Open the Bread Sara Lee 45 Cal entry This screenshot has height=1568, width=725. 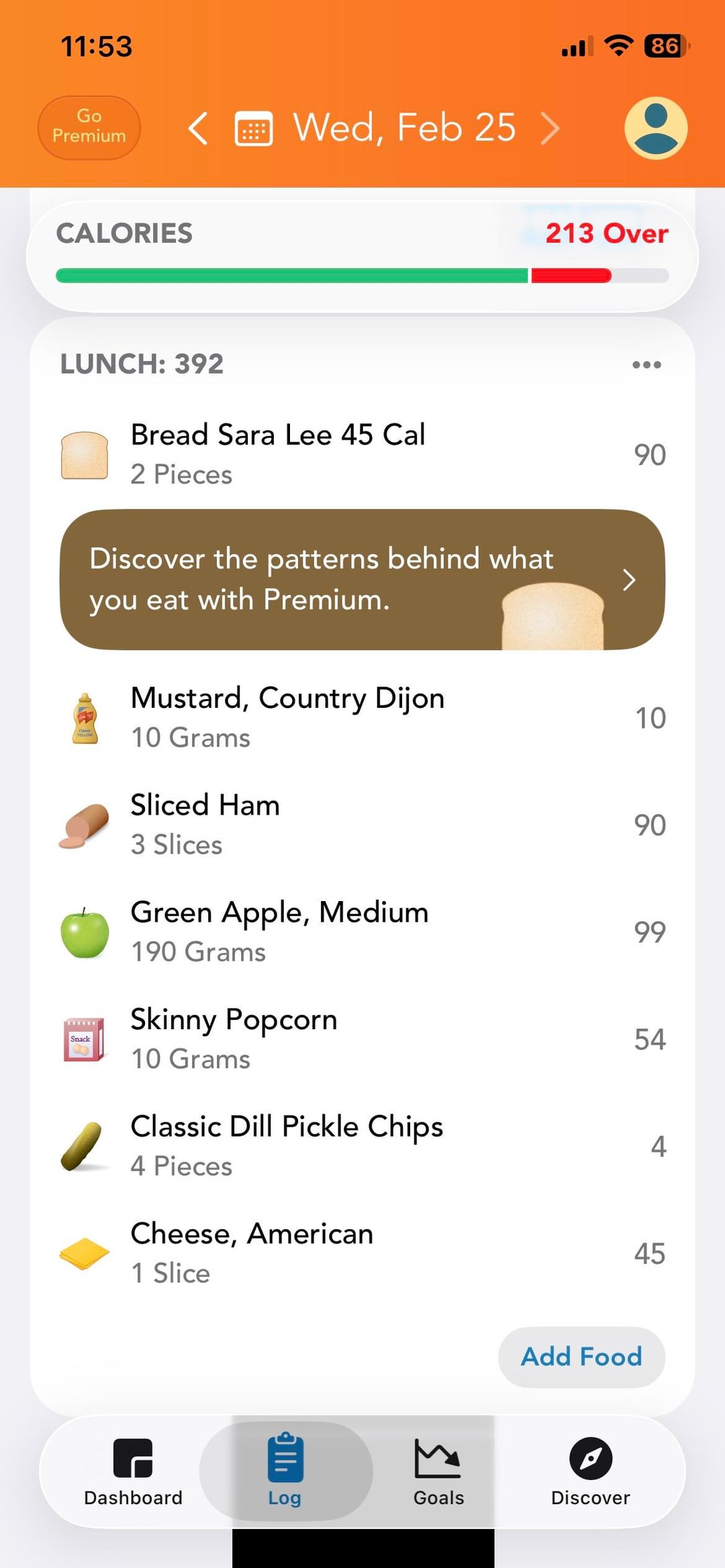(x=362, y=454)
